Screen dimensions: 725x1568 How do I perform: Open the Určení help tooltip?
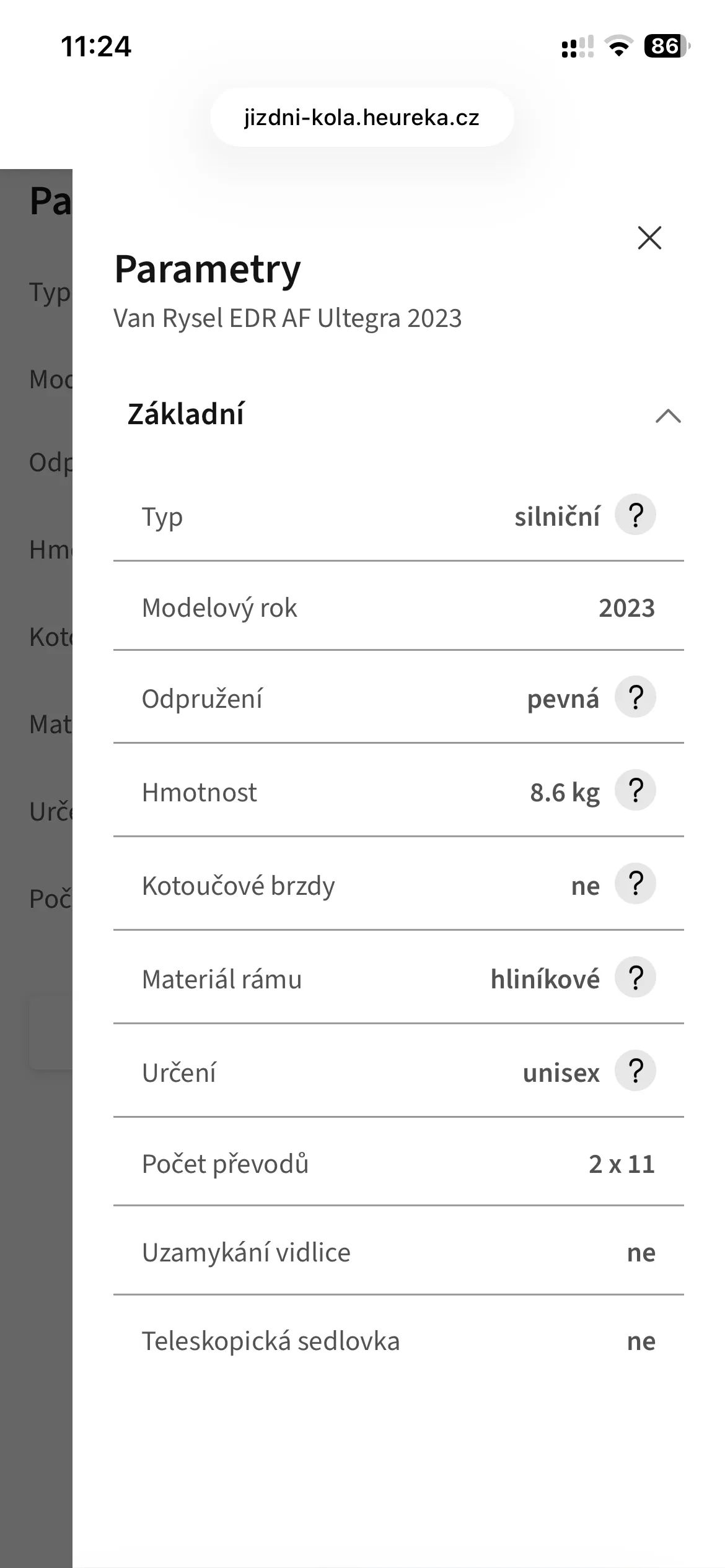click(635, 1071)
